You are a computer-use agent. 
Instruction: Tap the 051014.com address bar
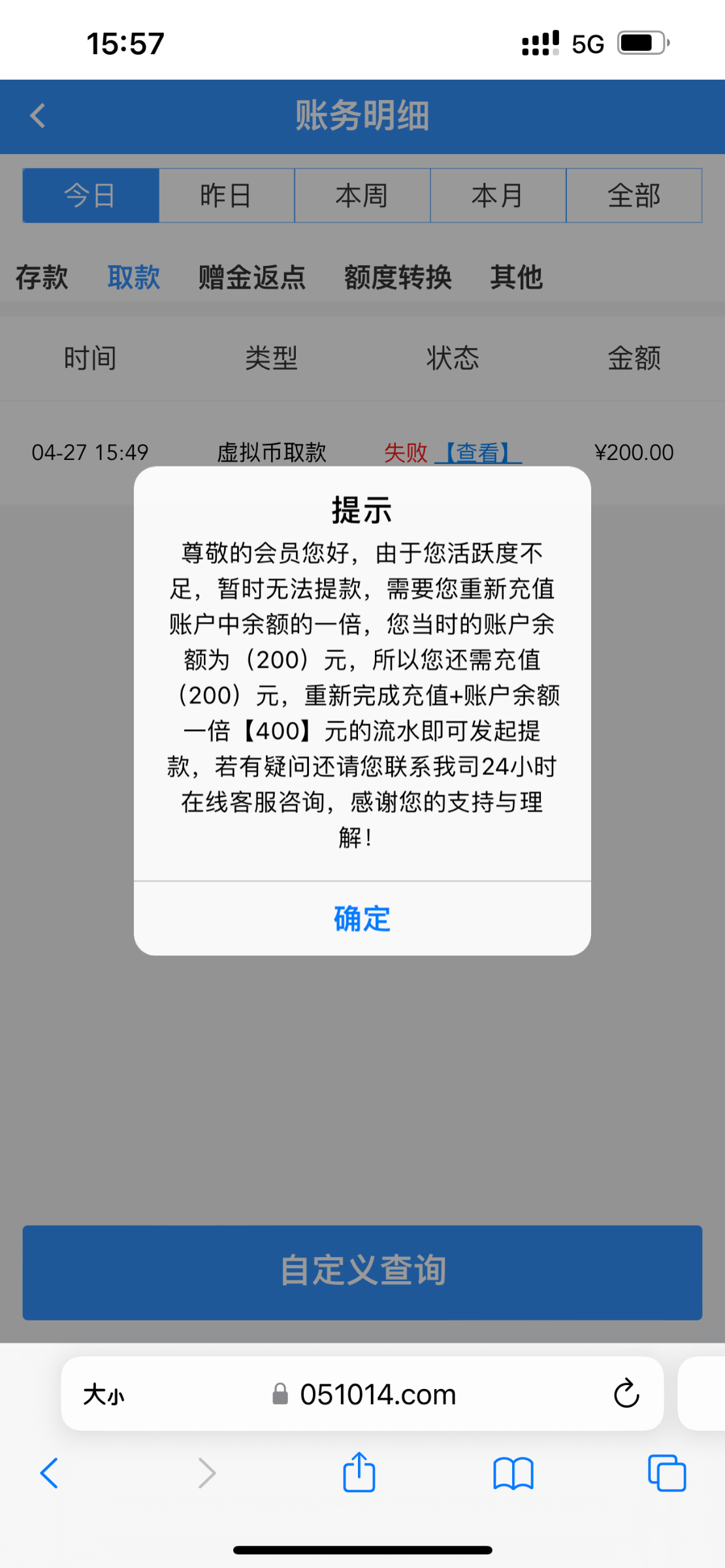[x=377, y=1395]
